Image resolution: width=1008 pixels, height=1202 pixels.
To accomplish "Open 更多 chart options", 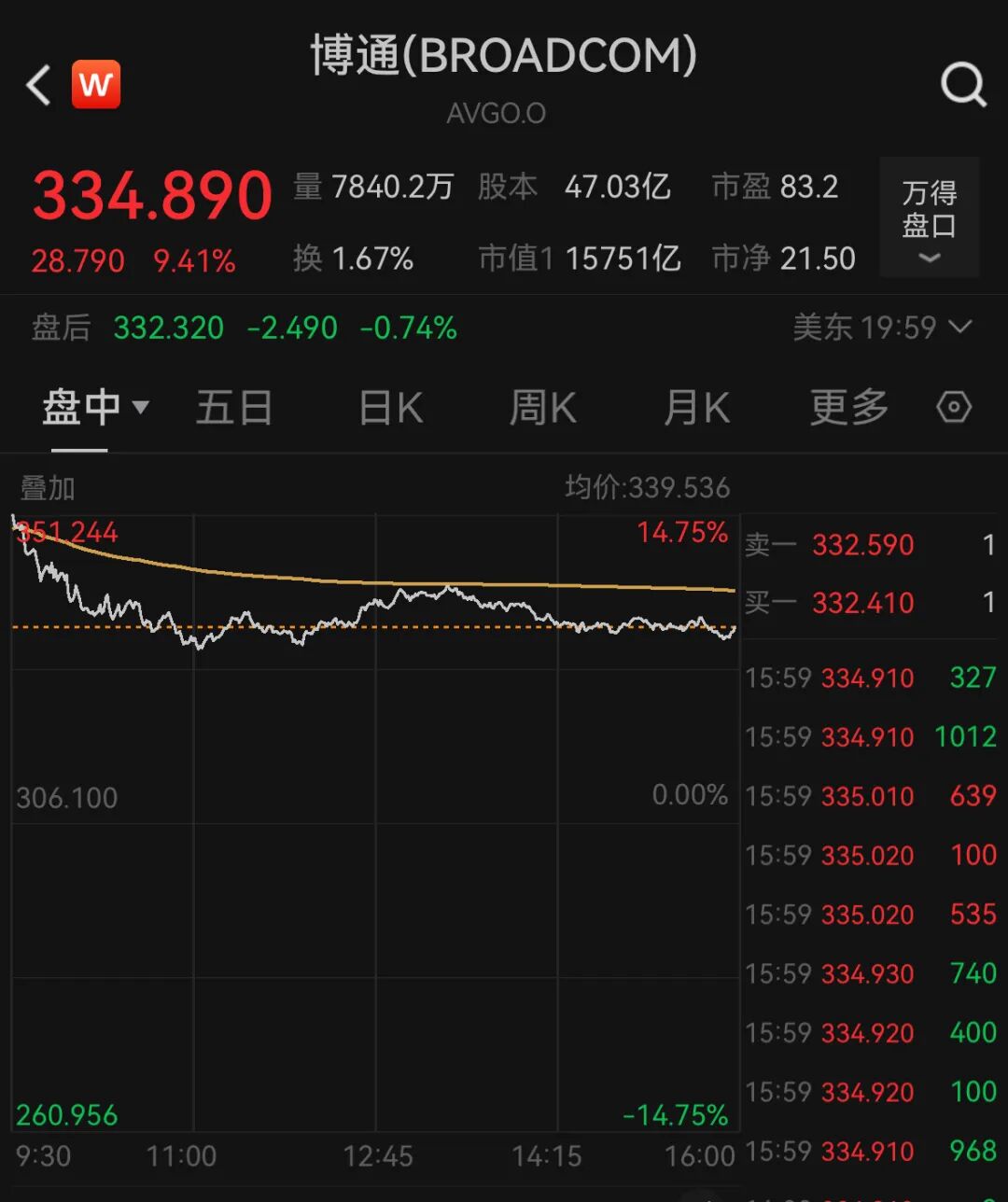I will click(x=848, y=408).
